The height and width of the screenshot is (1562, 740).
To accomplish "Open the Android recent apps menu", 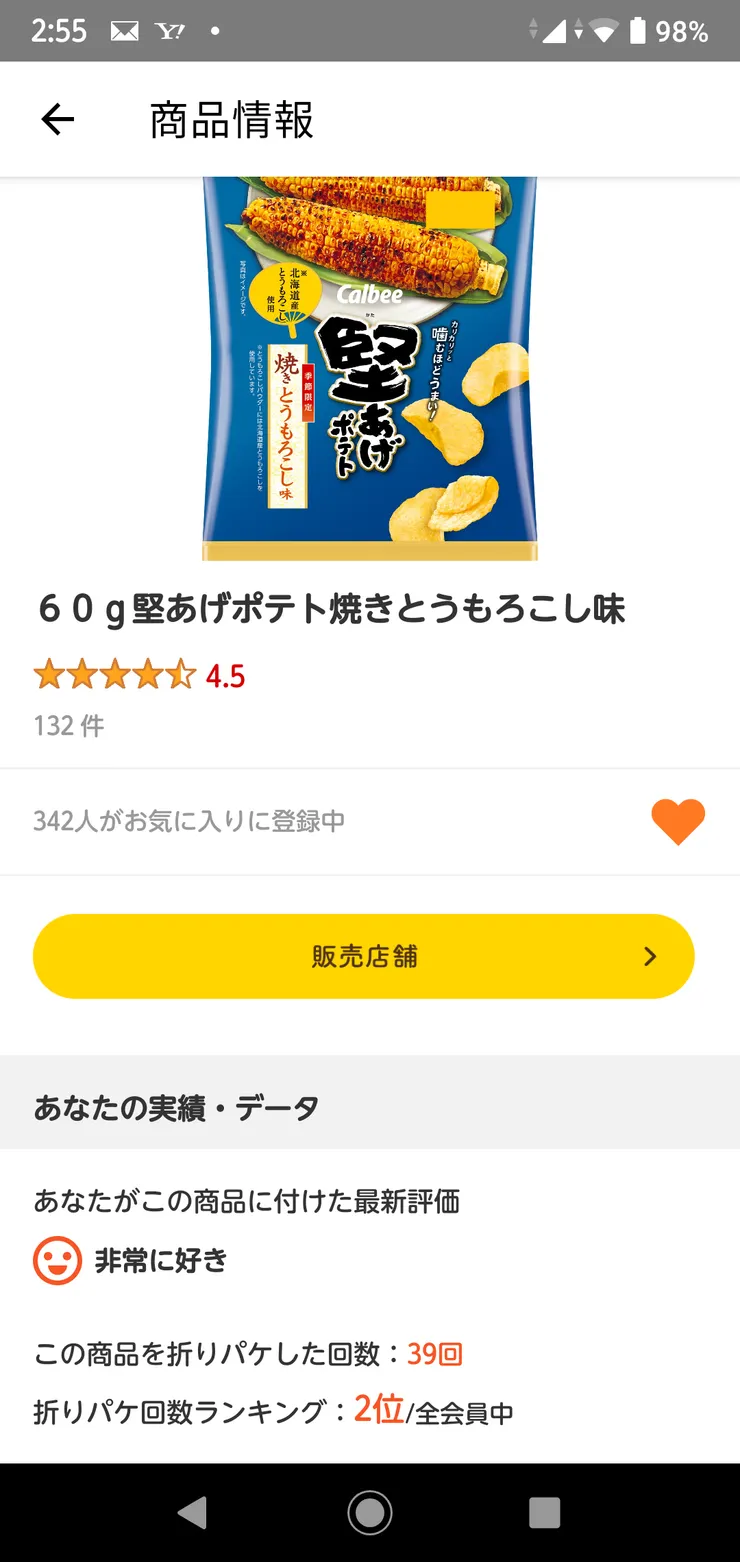I will [x=545, y=1513].
